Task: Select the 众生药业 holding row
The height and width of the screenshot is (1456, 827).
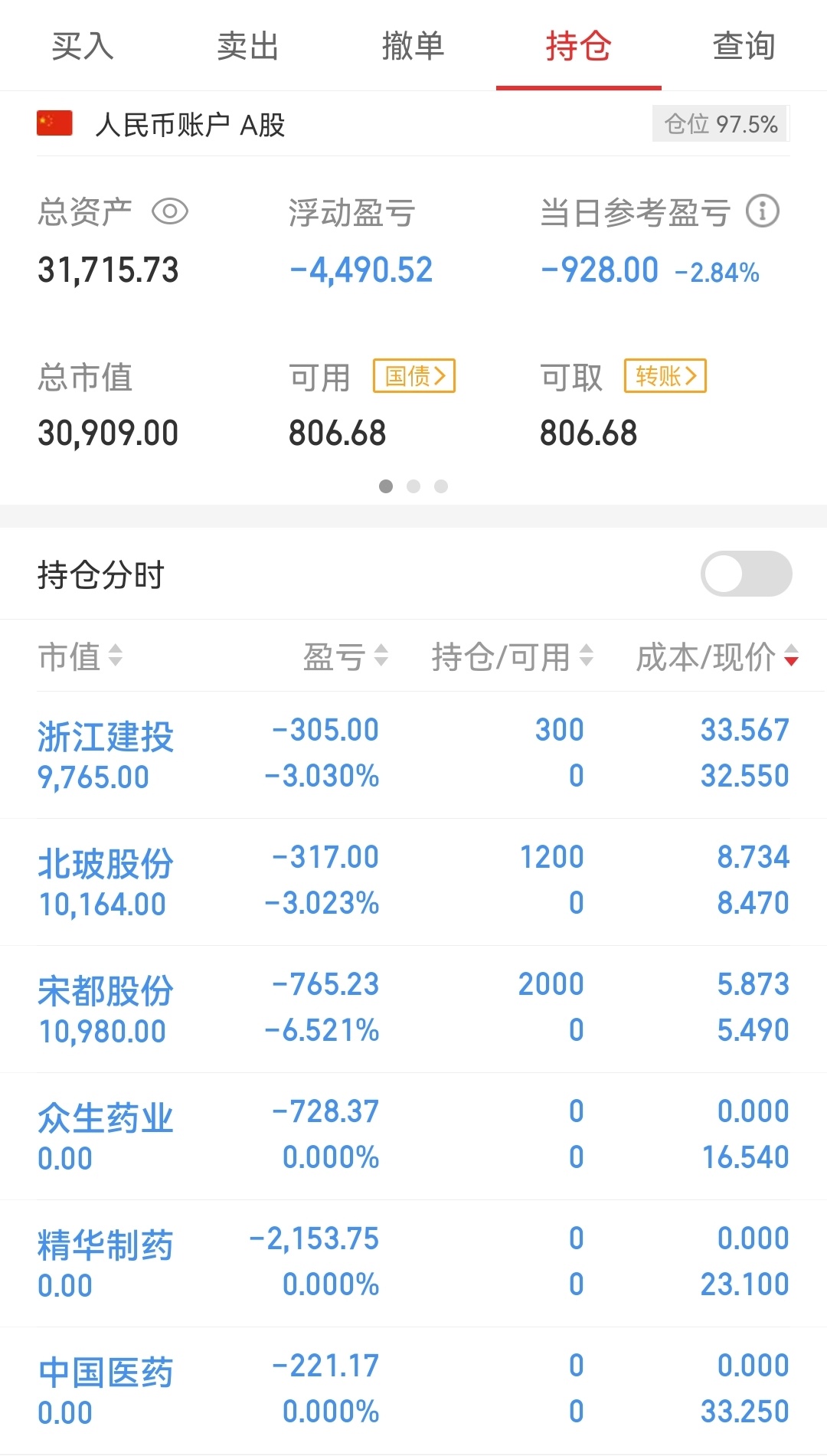Action: click(413, 1136)
